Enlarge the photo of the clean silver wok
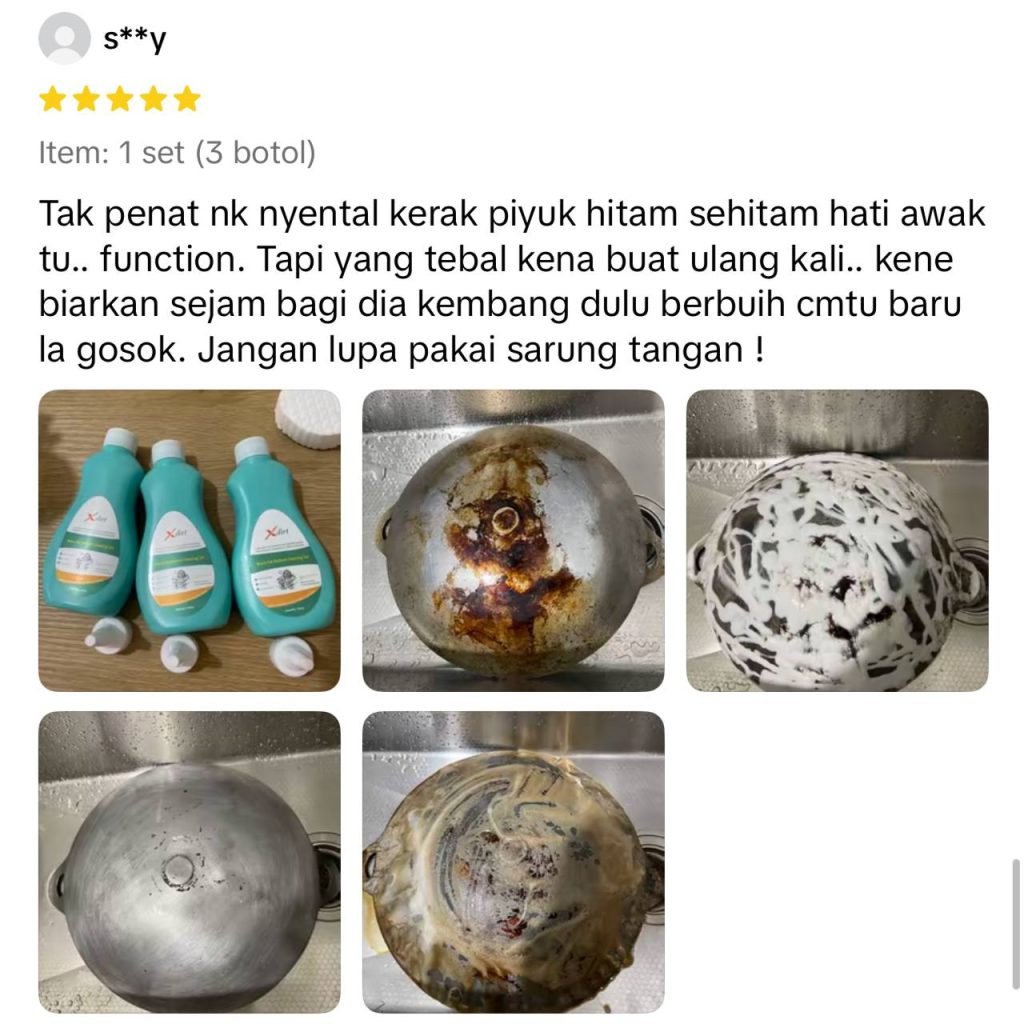 189,862
